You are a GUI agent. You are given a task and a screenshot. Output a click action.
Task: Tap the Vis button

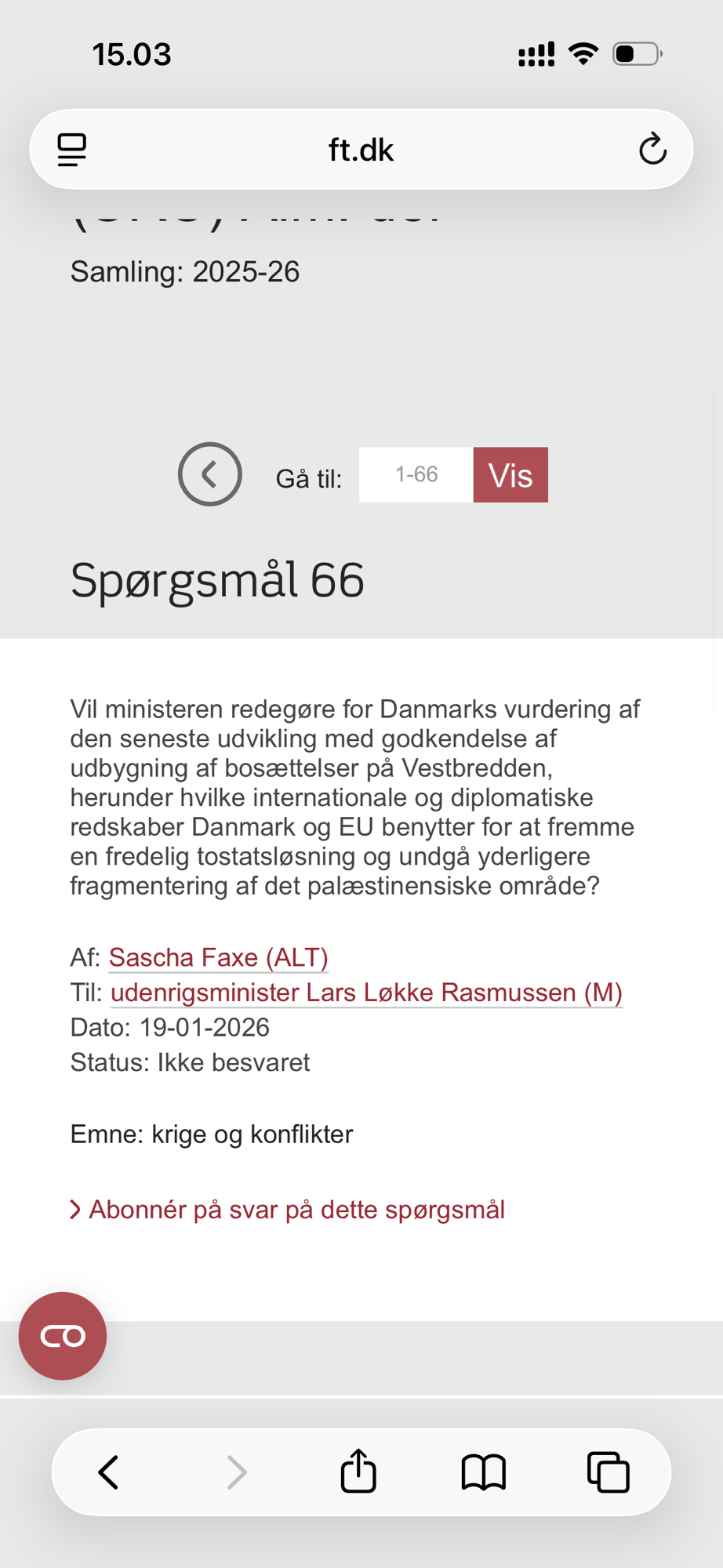click(510, 475)
